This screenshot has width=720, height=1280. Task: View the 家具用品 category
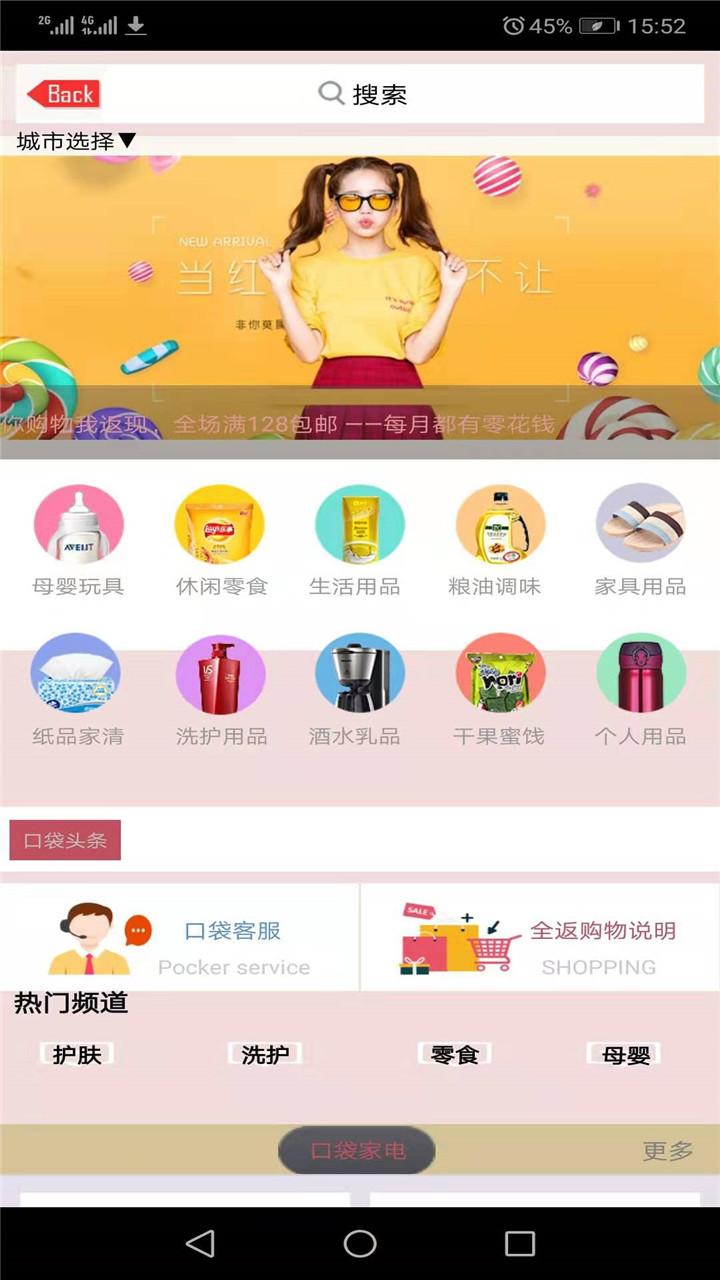coord(640,541)
